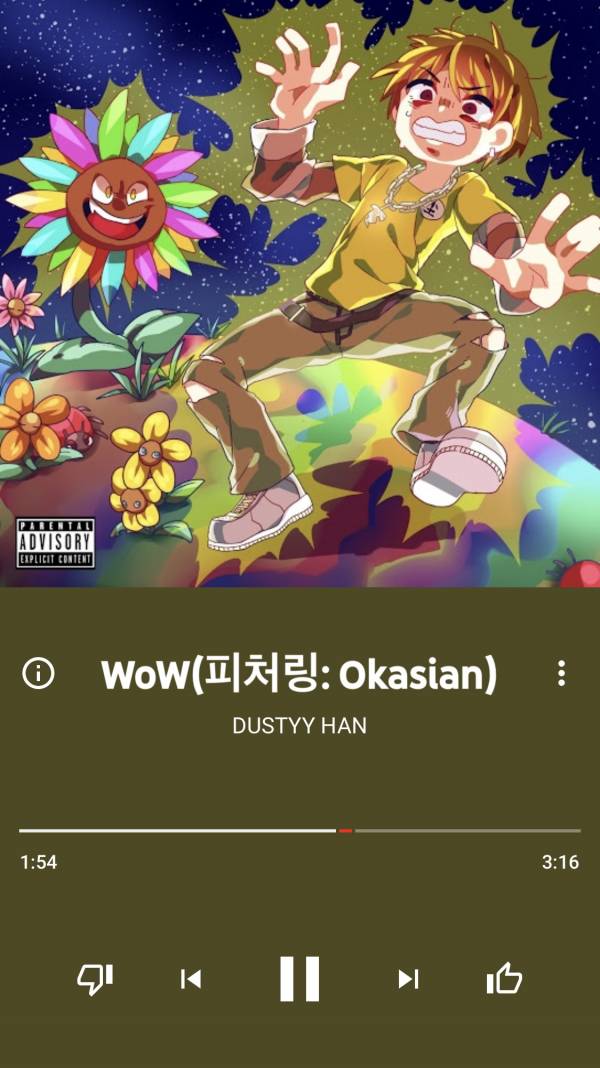Open artist DUSTYY HAN
Image resolution: width=600 pixels, height=1068 pixels.
tap(299, 726)
